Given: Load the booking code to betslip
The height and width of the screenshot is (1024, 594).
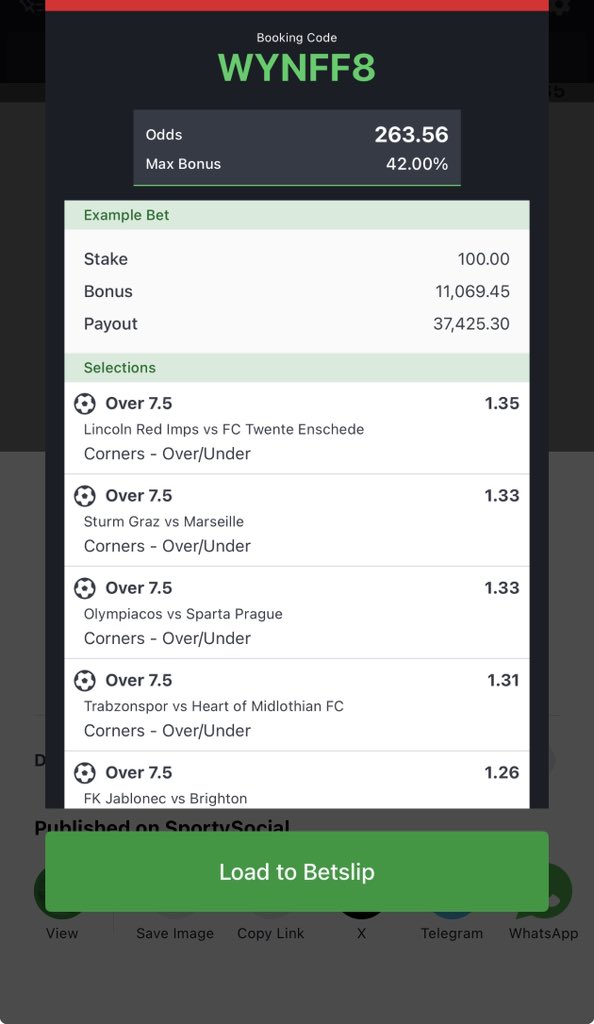Looking at the screenshot, I should point(296,871).
